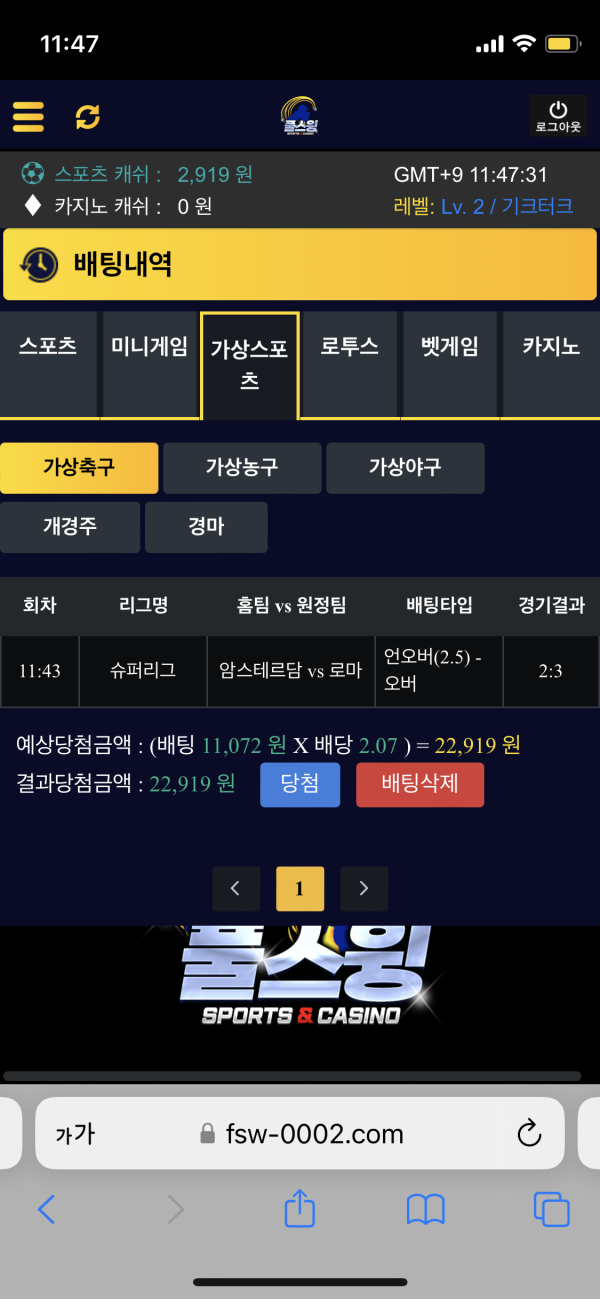Image resolution: width=600 pixels, height=1299 pixels.
Task: Go to the next page arrow
Action: pyautogui.click(x=364, y=888)
